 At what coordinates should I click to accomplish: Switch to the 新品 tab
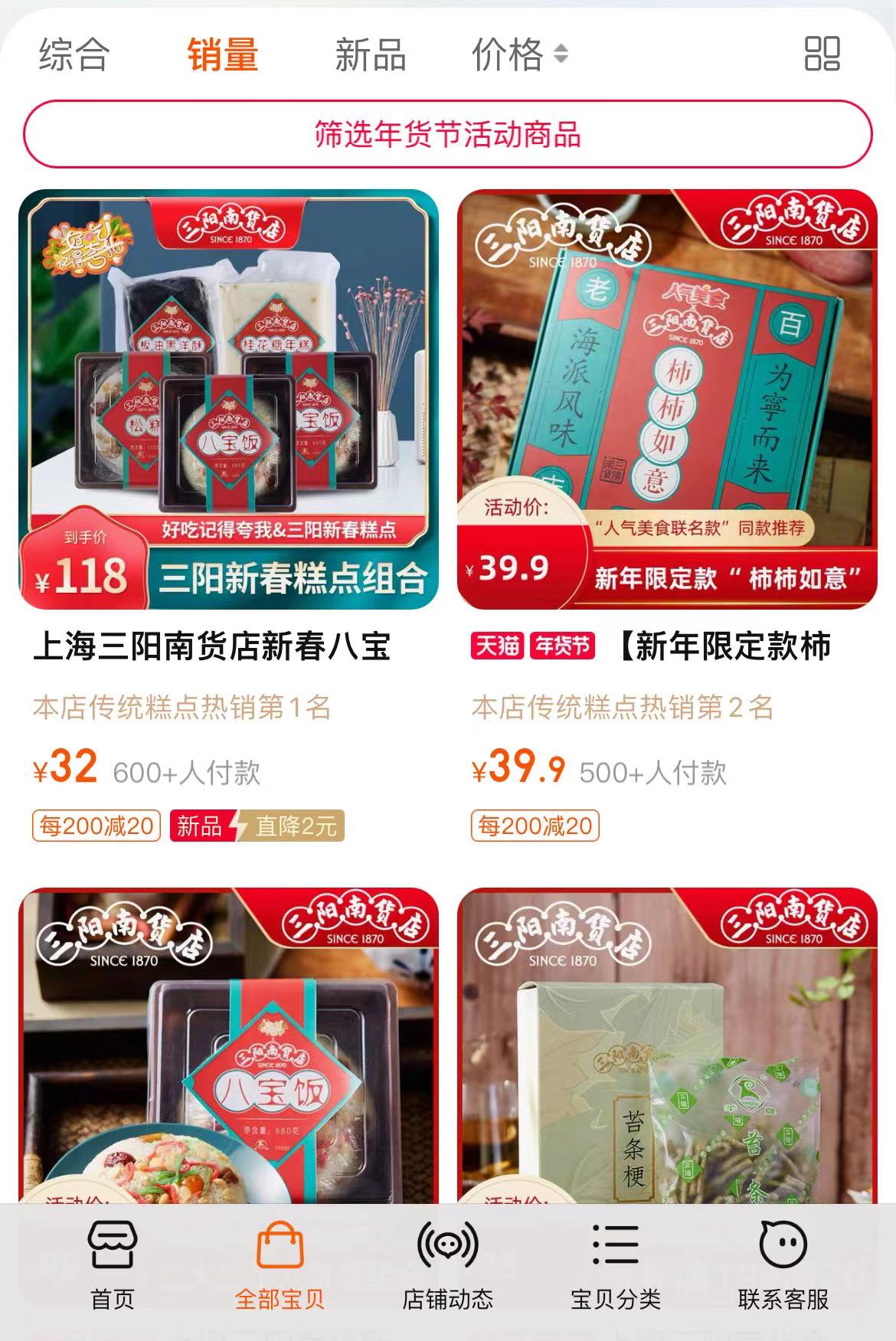[370, 55]
